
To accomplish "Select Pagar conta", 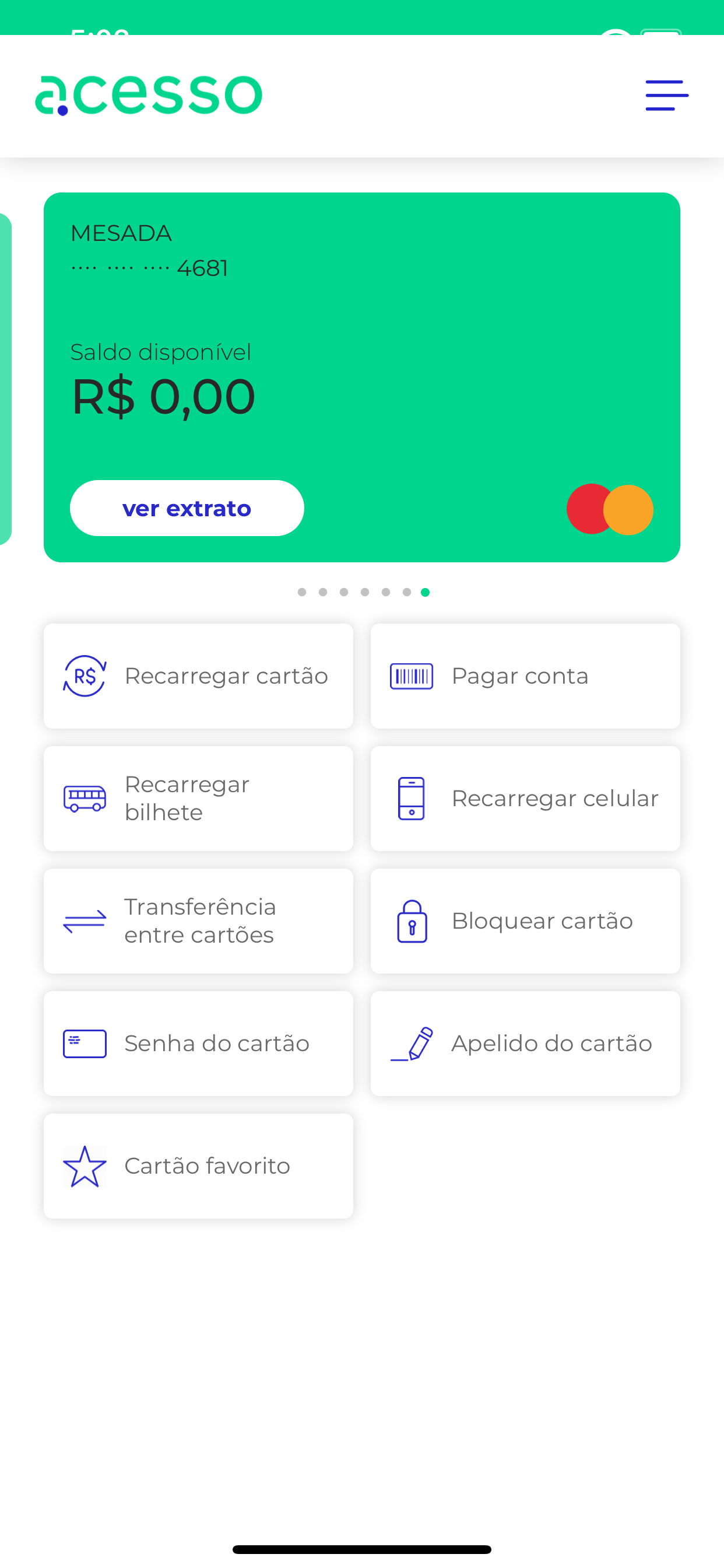I will [525, 676].
